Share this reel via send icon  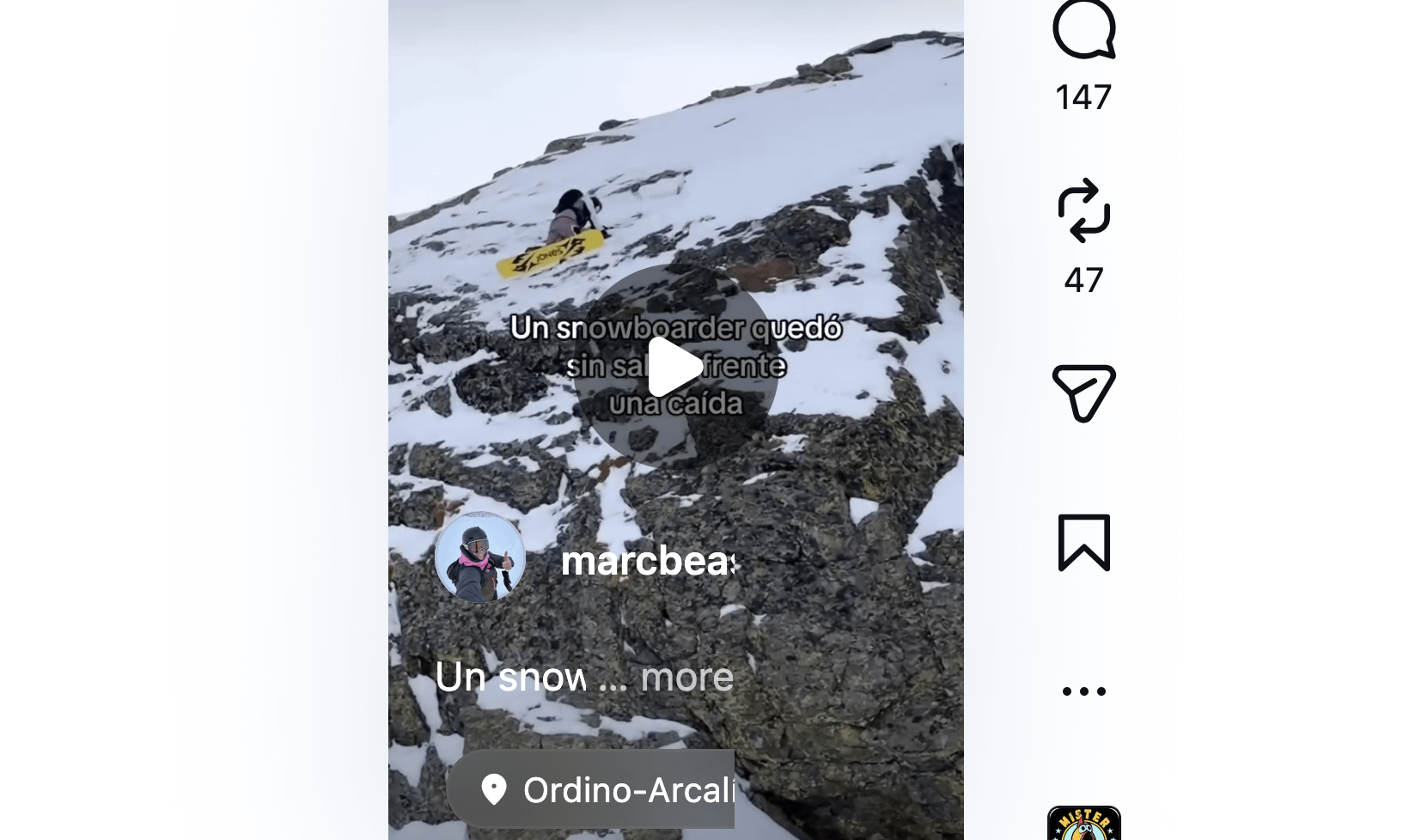pos(1083,393)
